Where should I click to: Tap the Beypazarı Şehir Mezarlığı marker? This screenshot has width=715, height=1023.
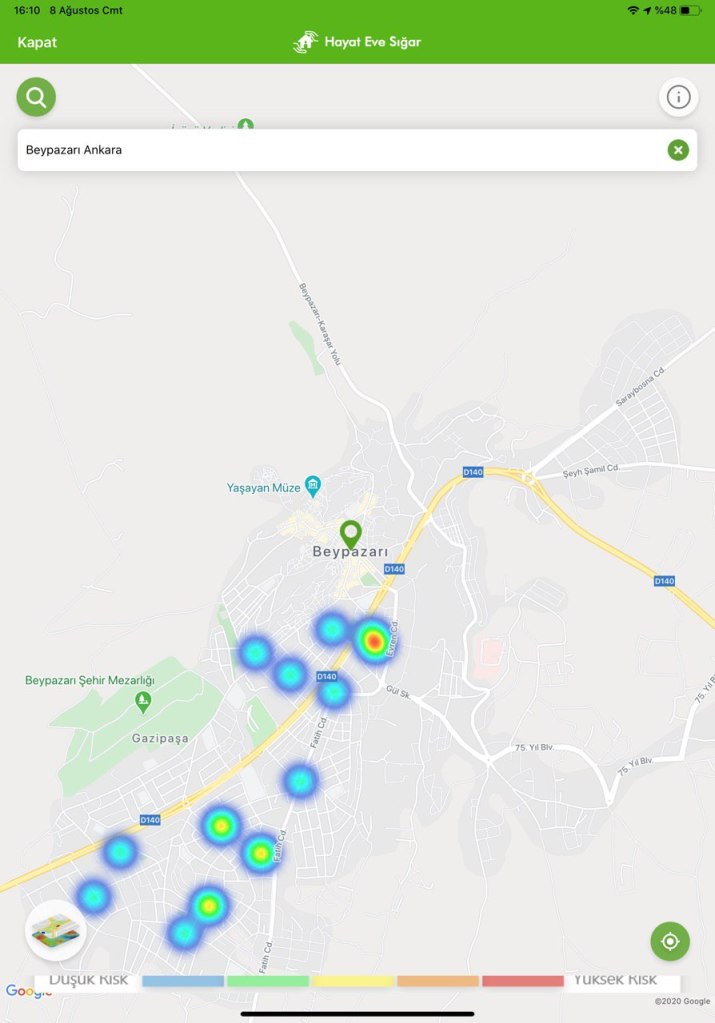[x=142, y=701]
